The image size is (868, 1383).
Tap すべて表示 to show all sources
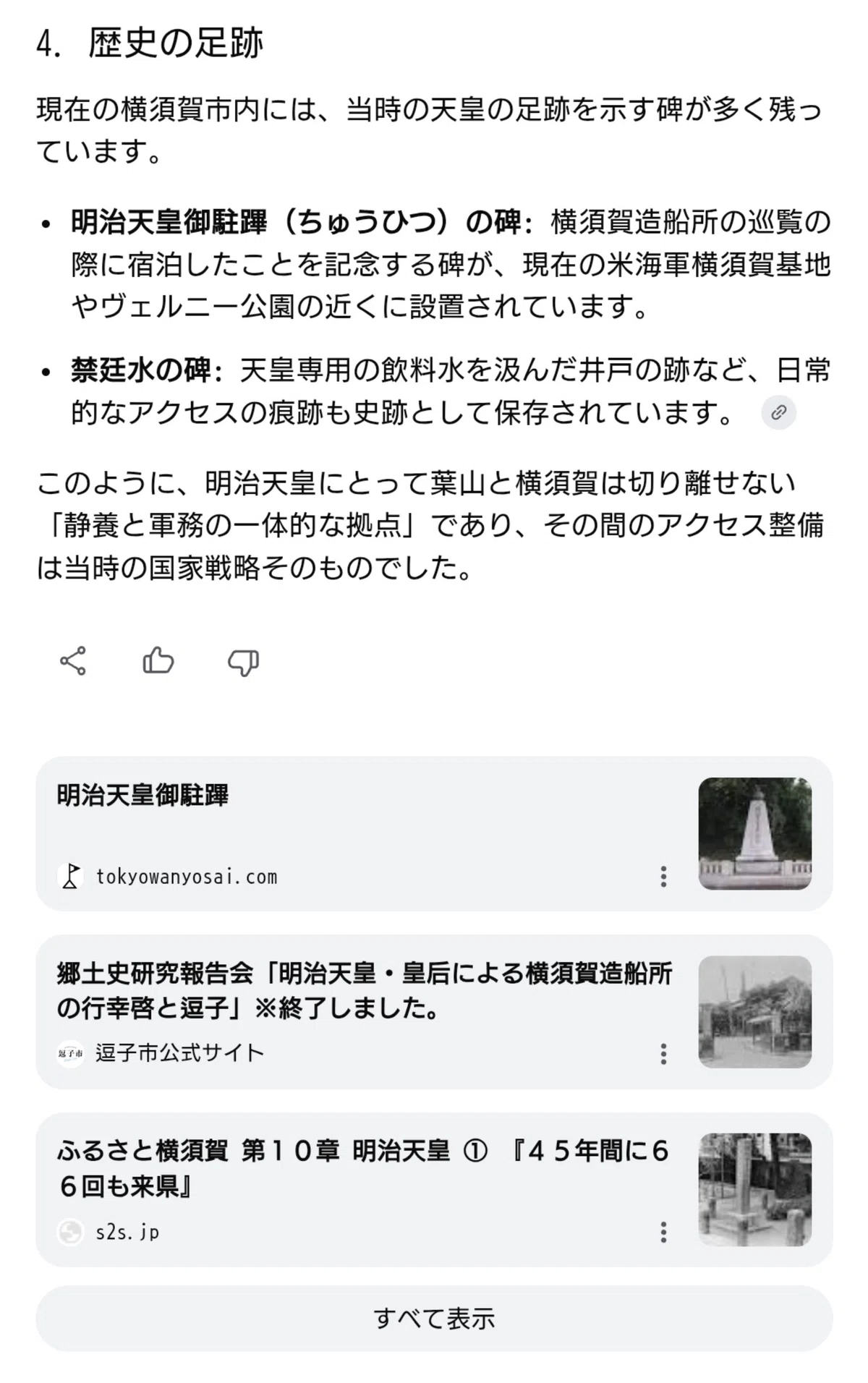click(434, 1319)
